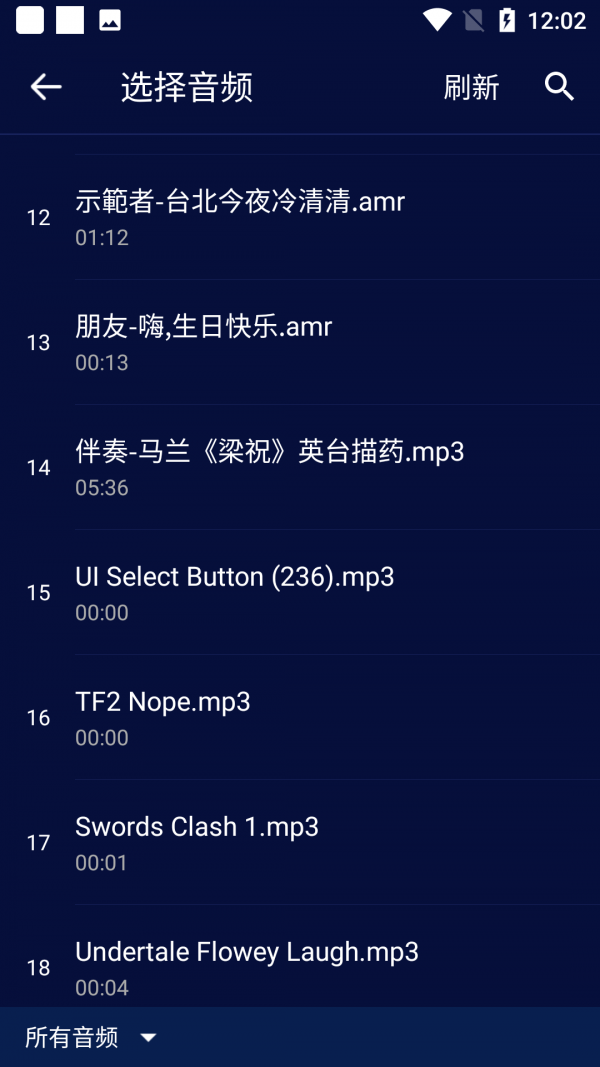The image size is (600, 1067).
Task: Tap the 刷新 refresh button
Action: click(471, 87)
